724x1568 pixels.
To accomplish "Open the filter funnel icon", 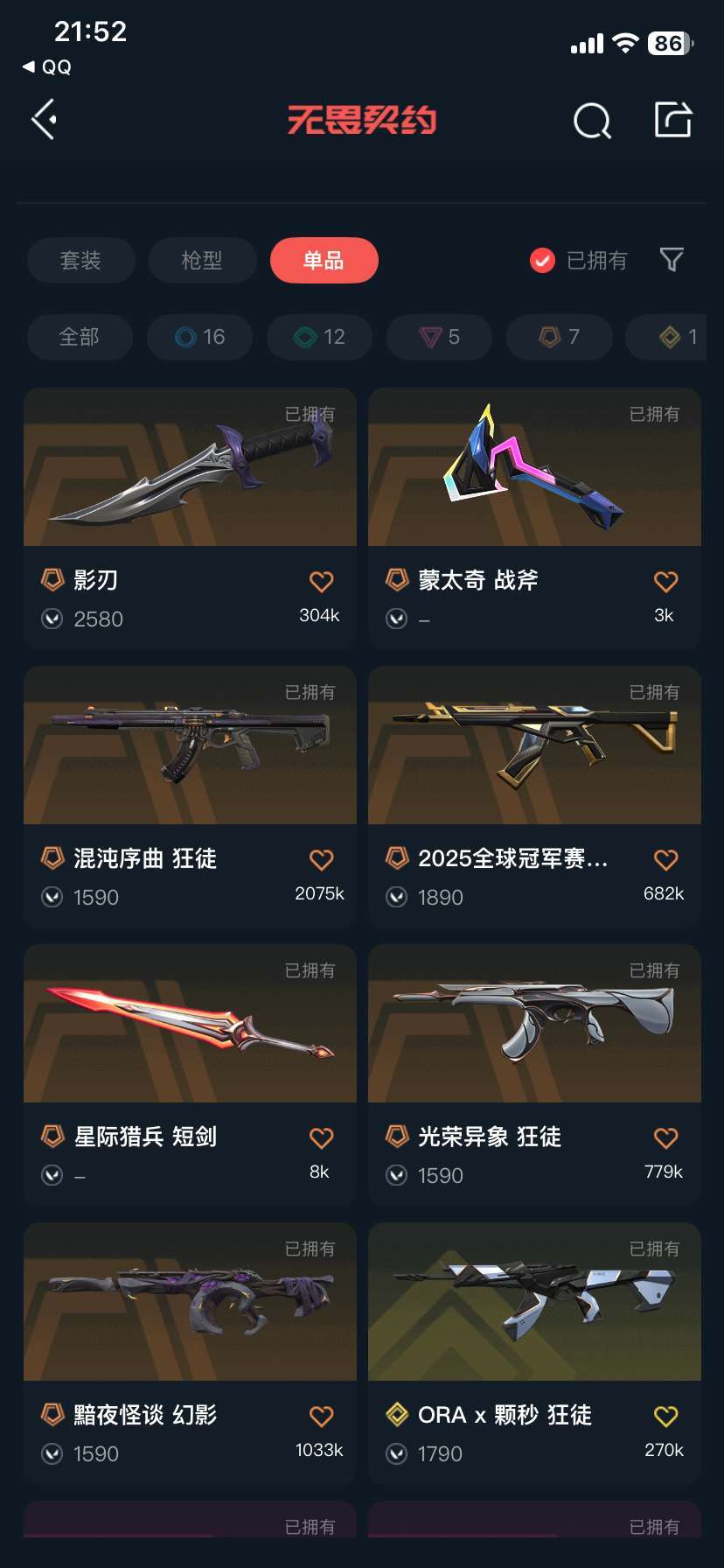I will tap(672, 260).
